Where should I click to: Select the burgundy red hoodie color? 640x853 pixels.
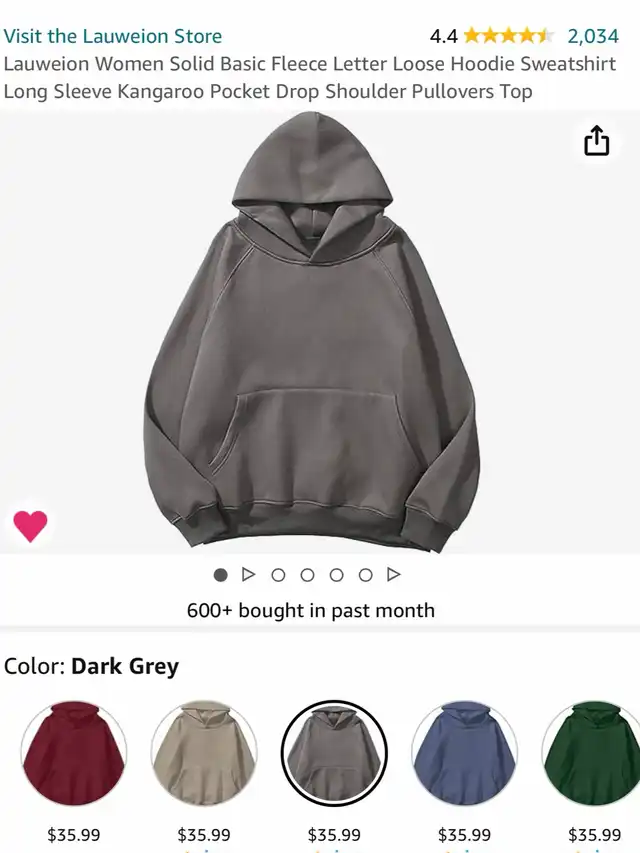(73, 753)
